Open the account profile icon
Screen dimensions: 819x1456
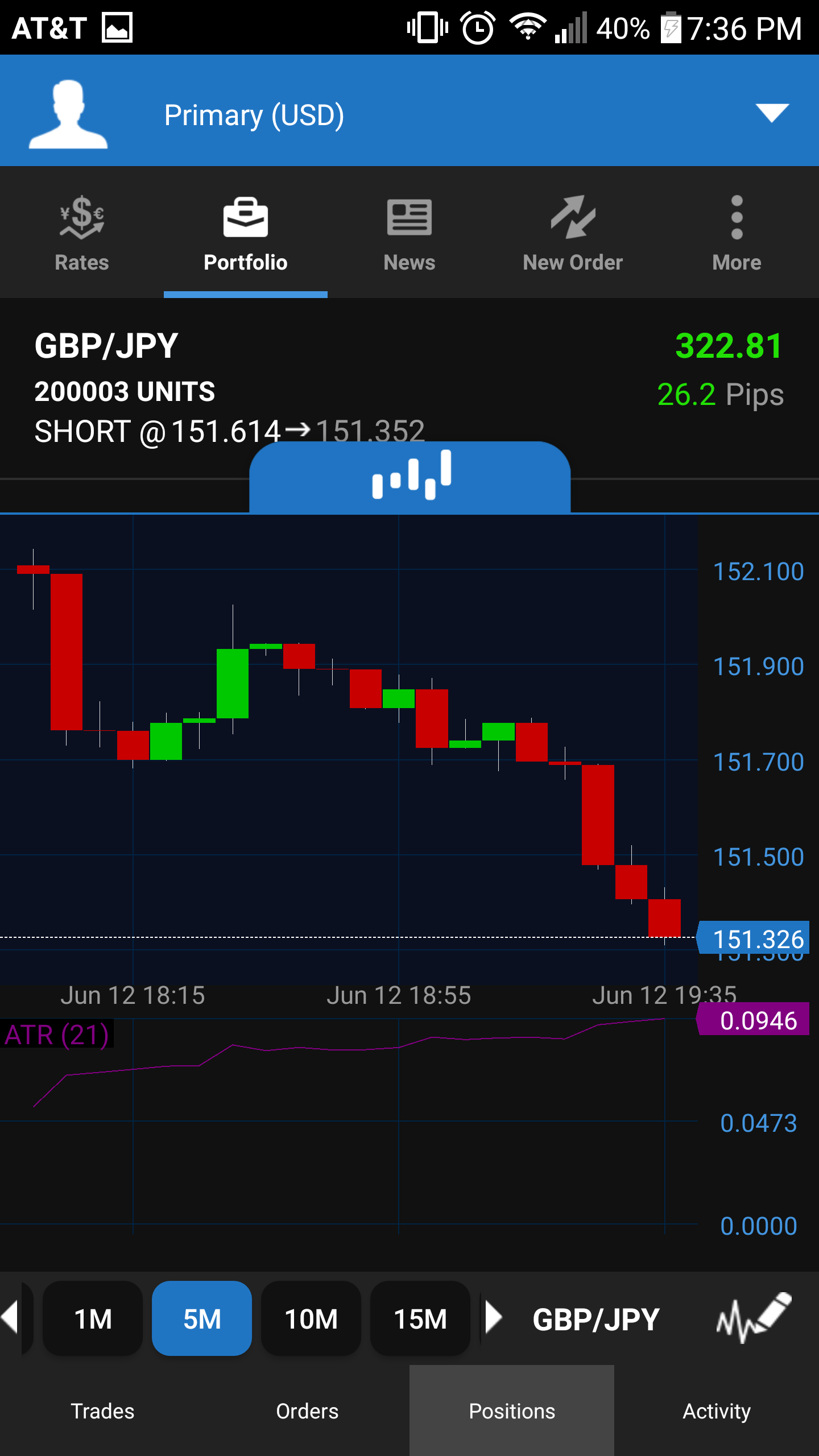point(68,114)
